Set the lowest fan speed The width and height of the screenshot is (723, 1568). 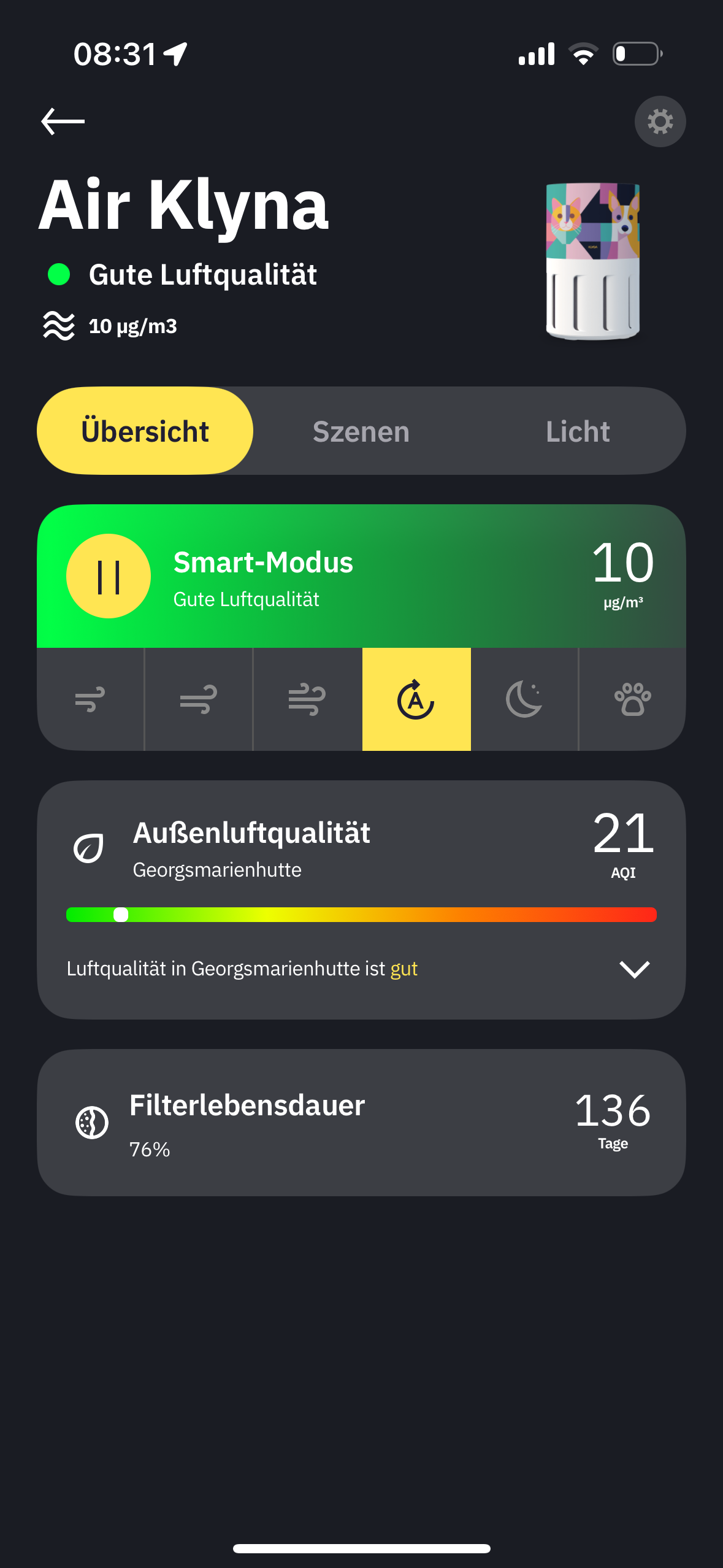(x=90, y=699)
